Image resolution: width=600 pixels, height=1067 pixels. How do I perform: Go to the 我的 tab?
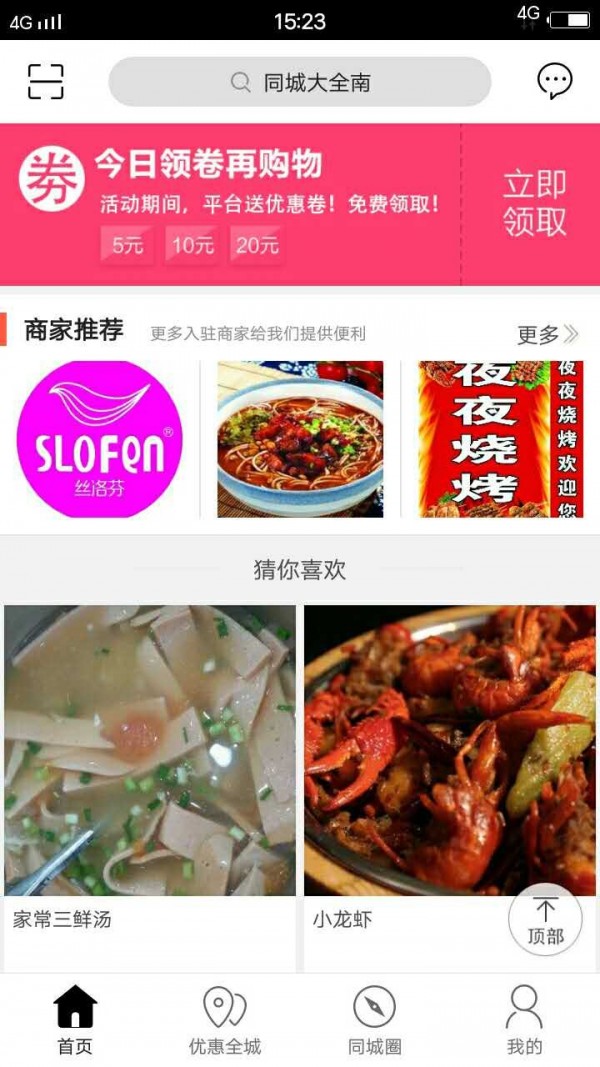pos(524,1020)
